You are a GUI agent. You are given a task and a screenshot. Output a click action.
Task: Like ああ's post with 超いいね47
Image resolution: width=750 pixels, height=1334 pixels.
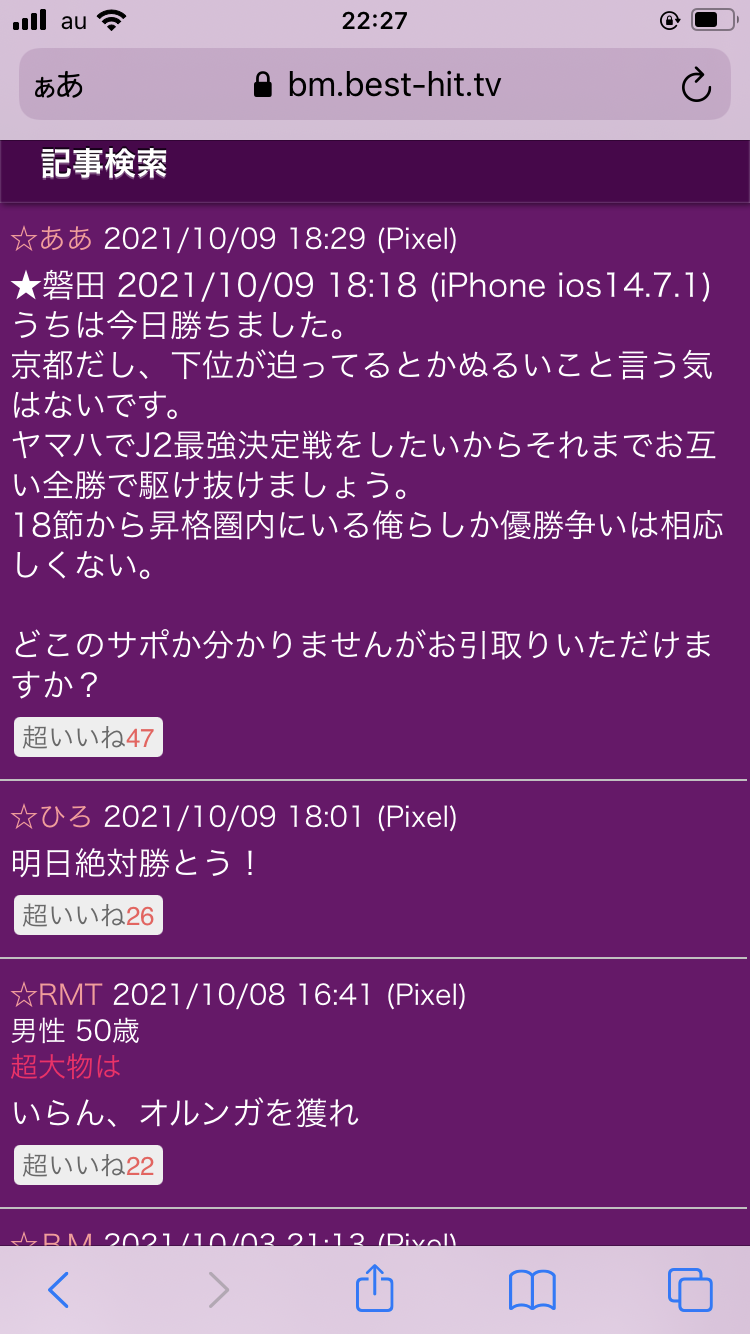pyautogui.click(x=88, y=738)
